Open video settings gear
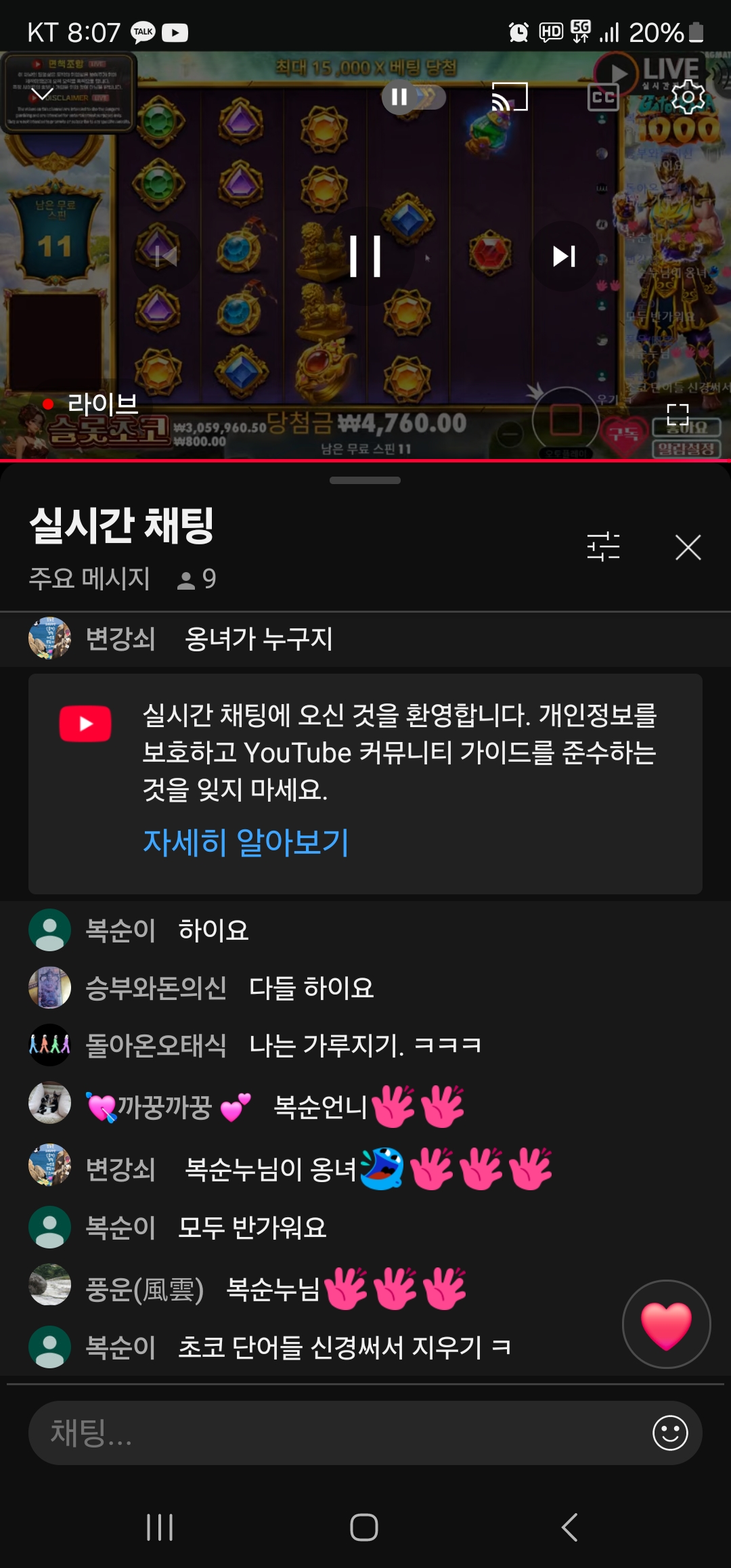This screenshot has width=731, height=1568. (688, 97)
